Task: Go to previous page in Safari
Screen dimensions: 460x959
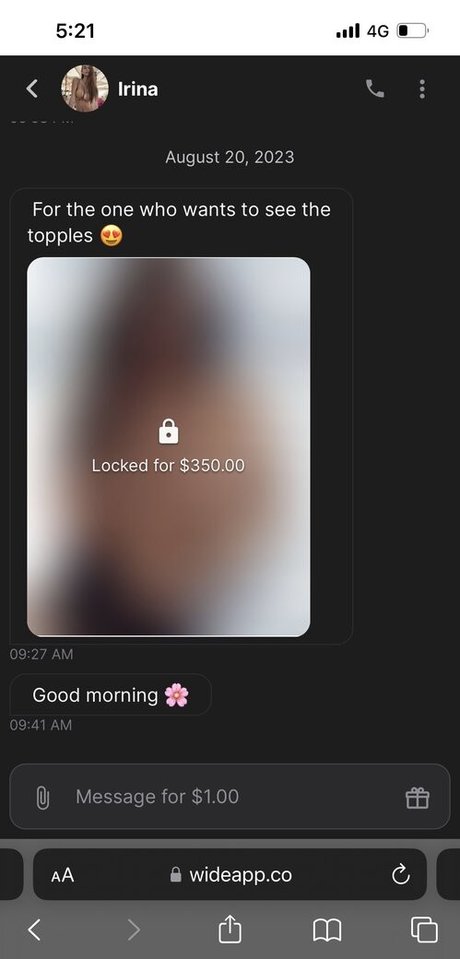Action: (34, 930)
